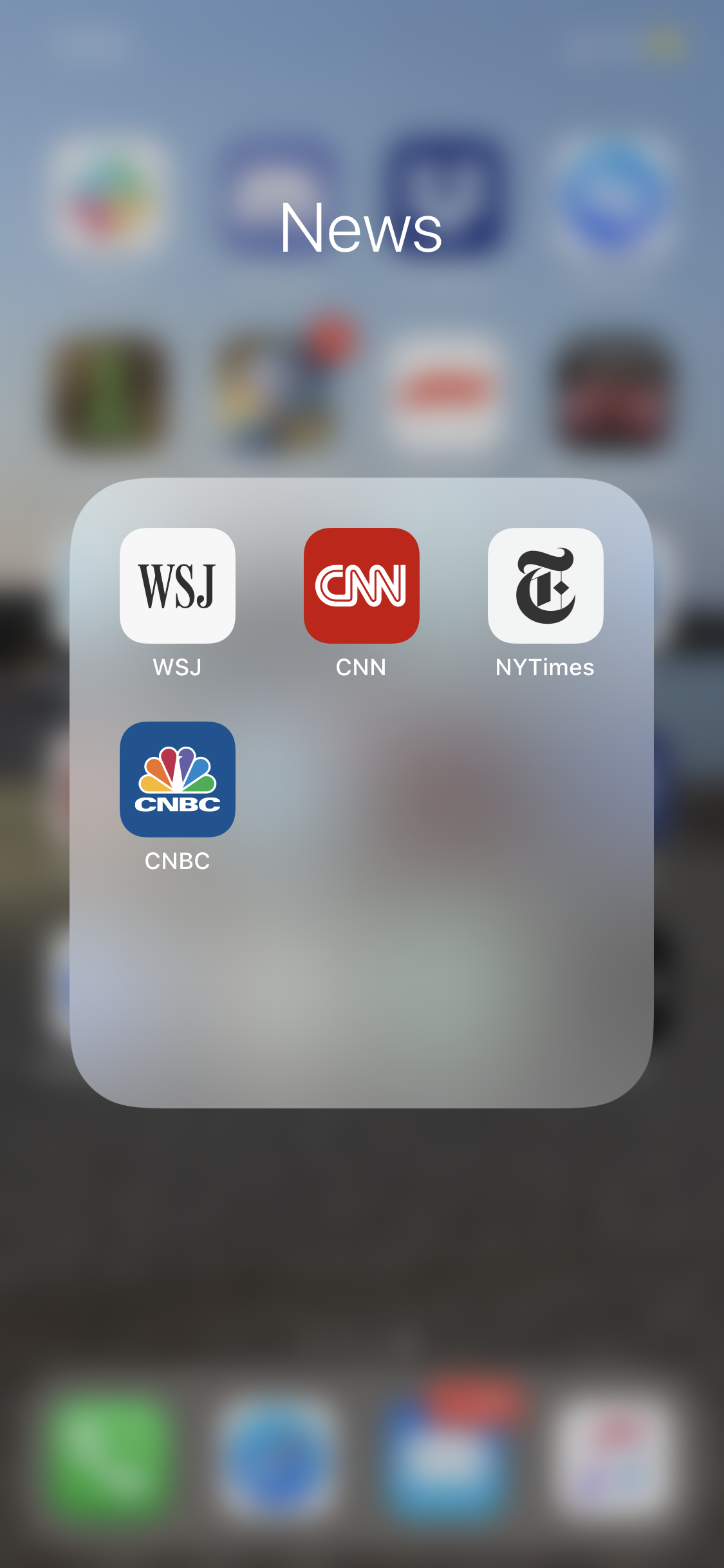
Task: Launch the CNN app
Action: (x=361, y=585)
